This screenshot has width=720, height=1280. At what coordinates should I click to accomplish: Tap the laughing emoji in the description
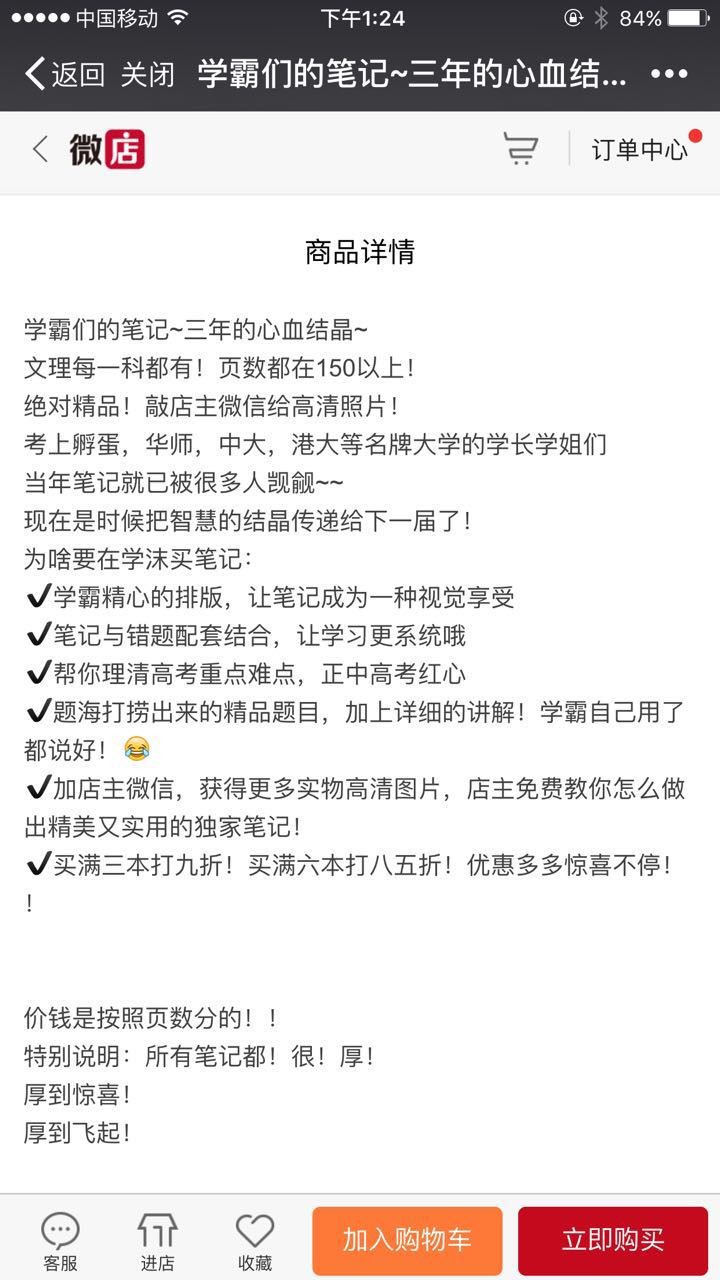pyautogui.click(x=134, y=747)
